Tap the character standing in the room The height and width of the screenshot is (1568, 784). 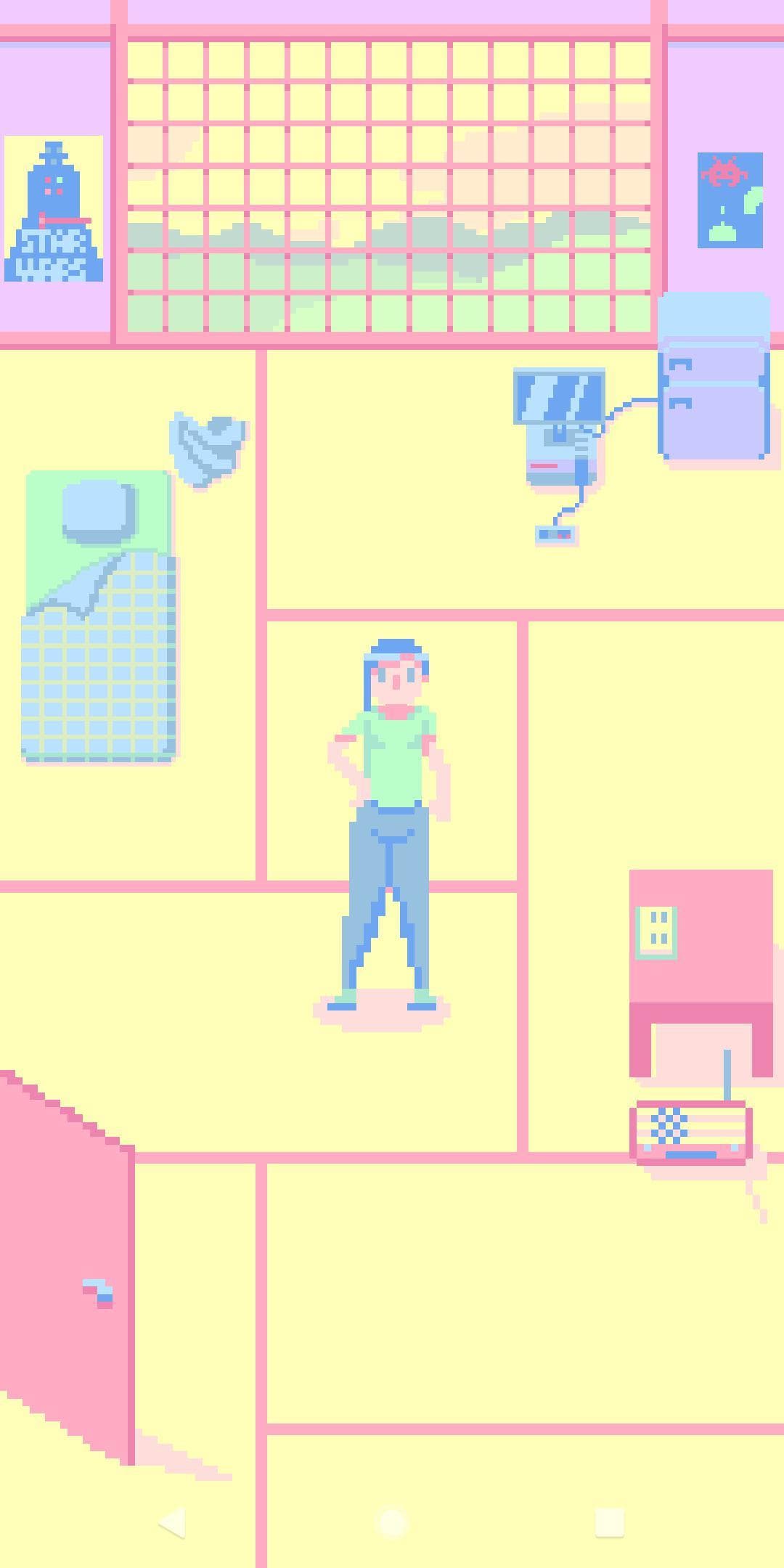coord(387,825)
